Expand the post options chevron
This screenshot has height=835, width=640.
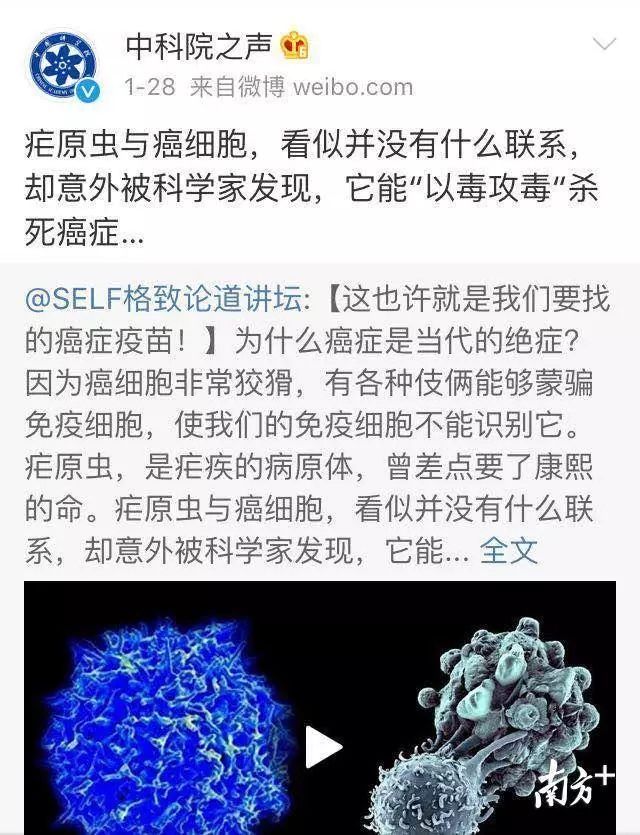pyautogui.click(x=605, y=45)
